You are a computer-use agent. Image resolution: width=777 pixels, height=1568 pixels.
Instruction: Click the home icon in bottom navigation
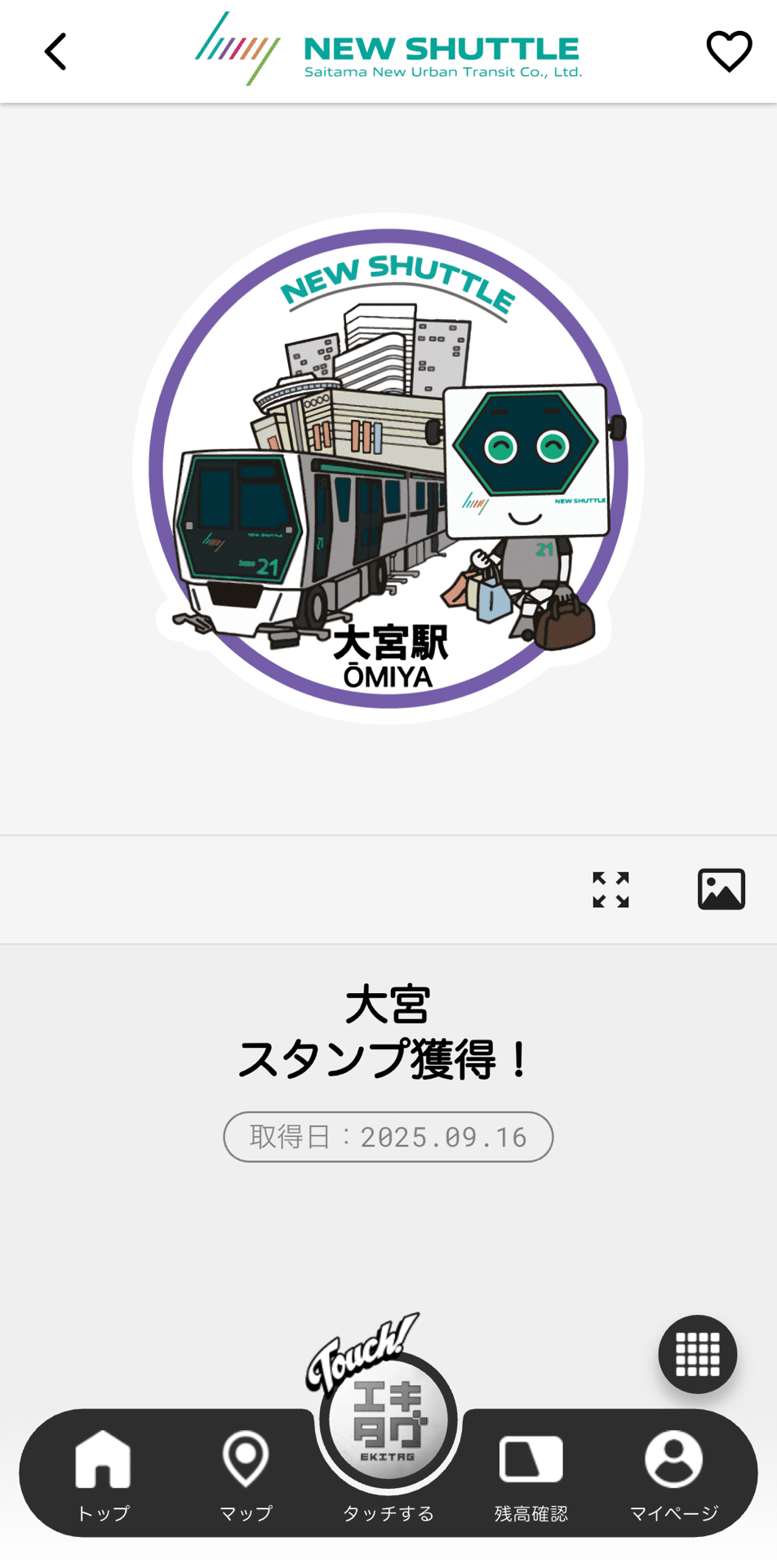(103, 1460)
